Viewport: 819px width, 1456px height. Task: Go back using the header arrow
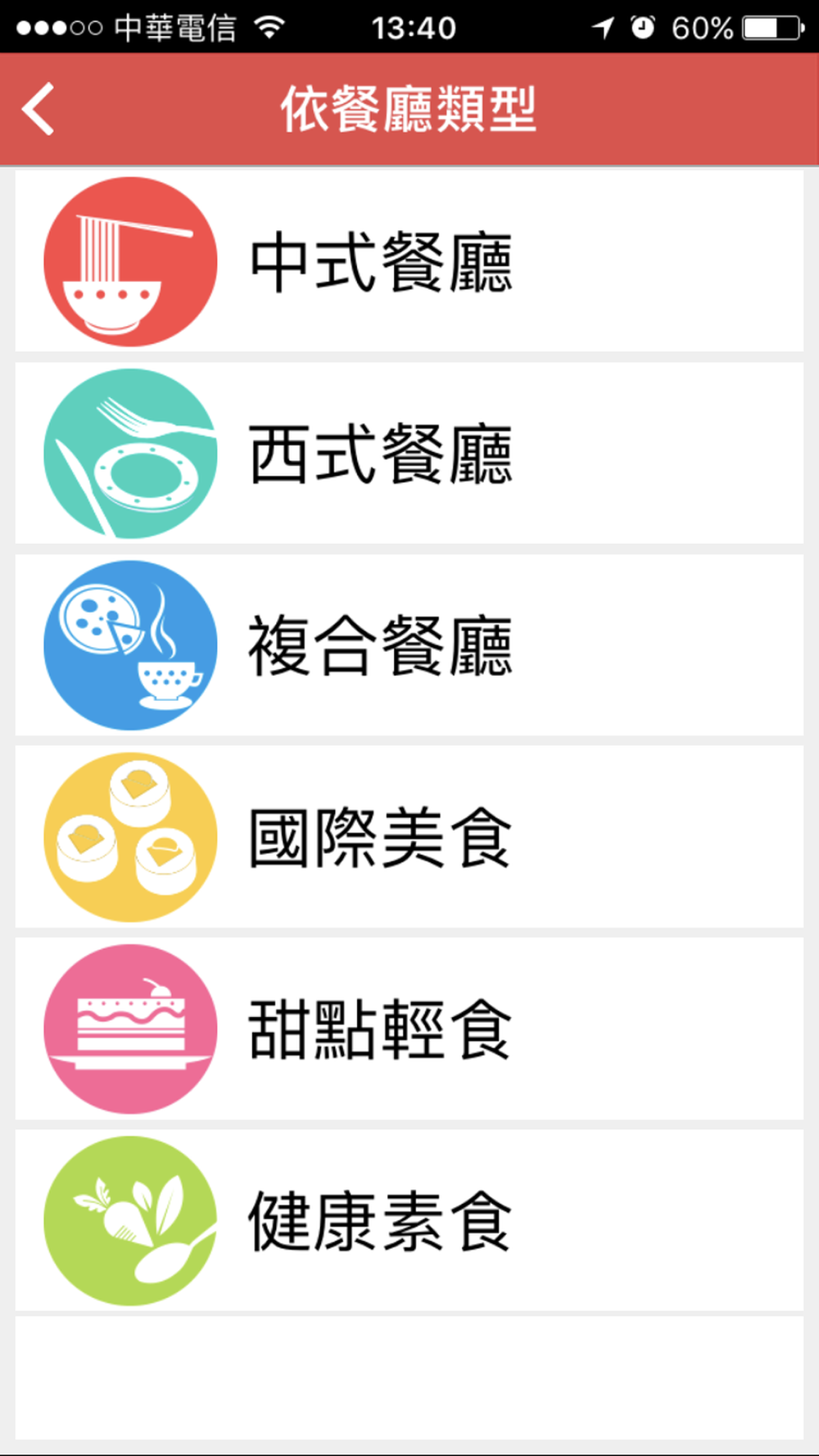click(x=38, y=109)
